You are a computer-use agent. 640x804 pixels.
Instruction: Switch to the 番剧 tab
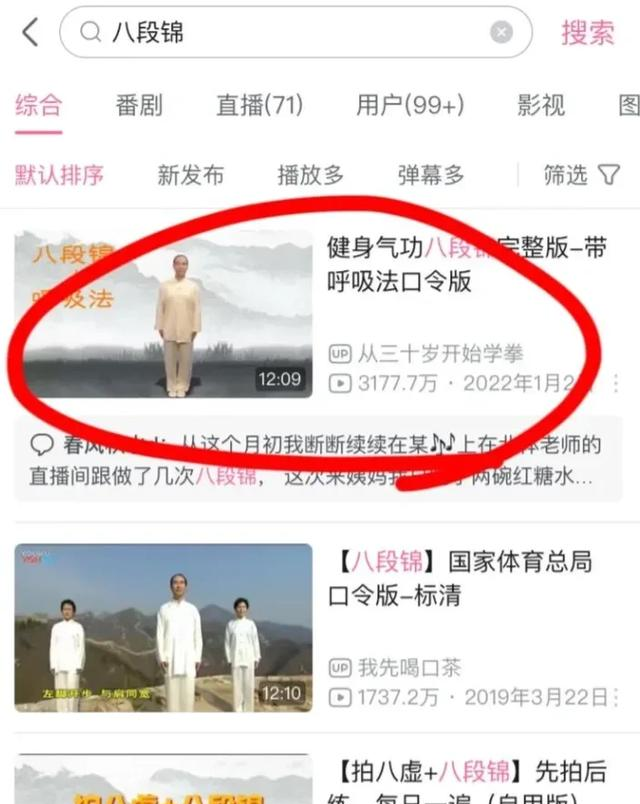click(139, 104)
